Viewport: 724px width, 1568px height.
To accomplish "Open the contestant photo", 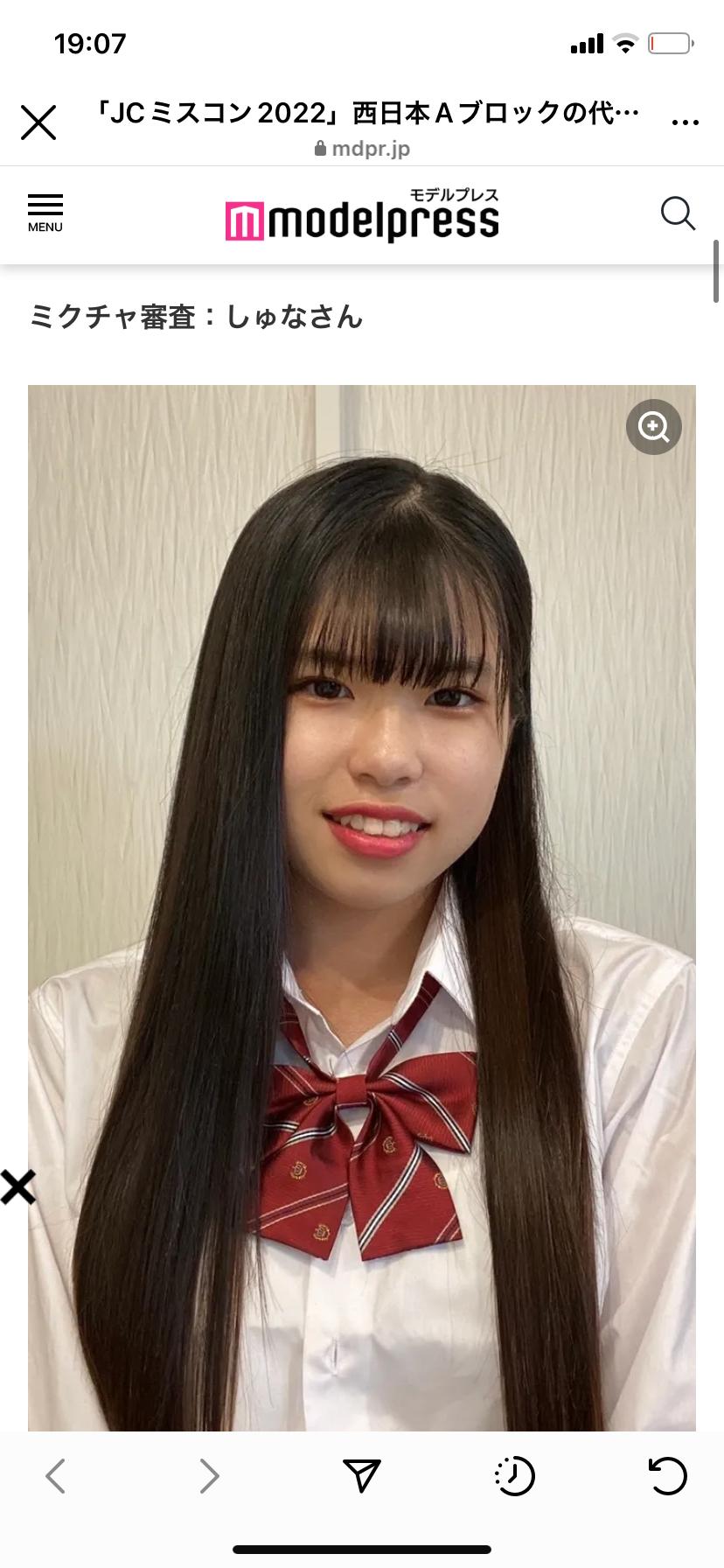I will pyautogui.click(x=362, y=875).
